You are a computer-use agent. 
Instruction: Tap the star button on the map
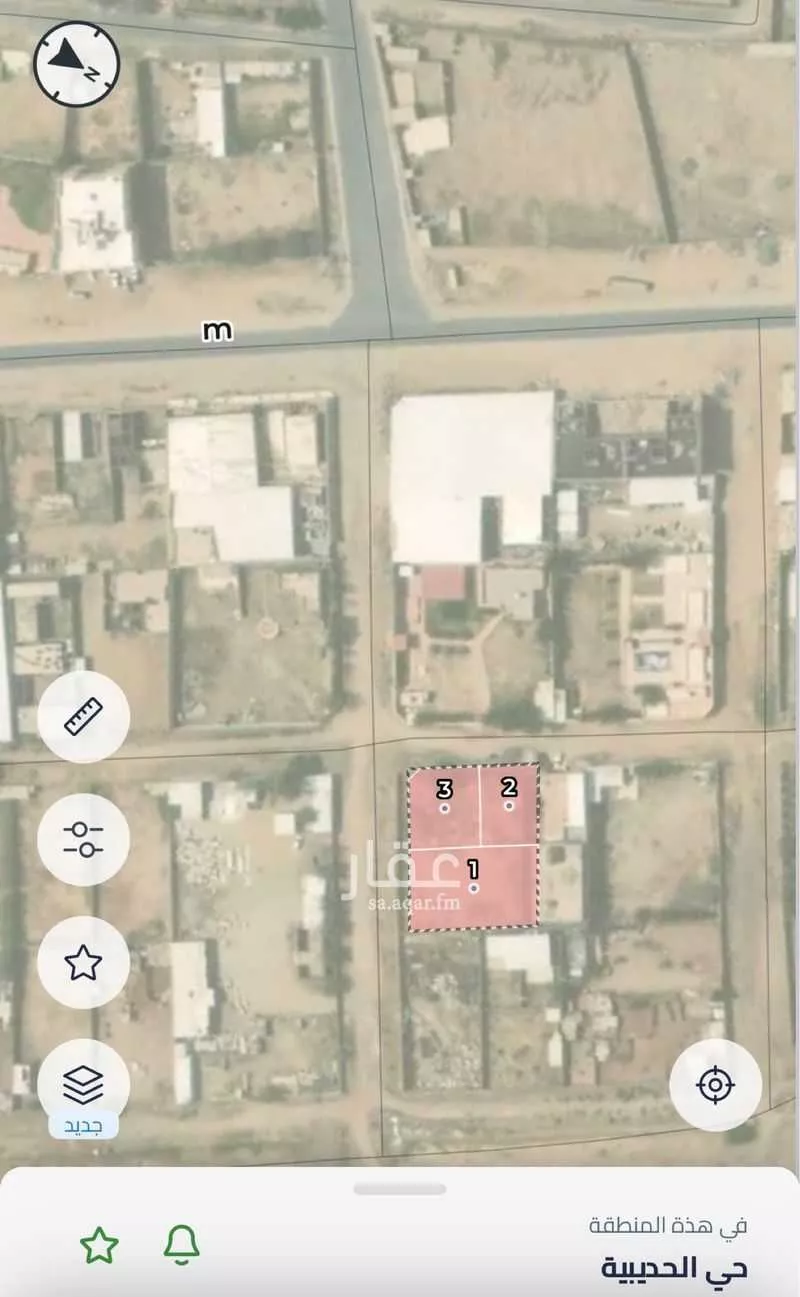83,962
